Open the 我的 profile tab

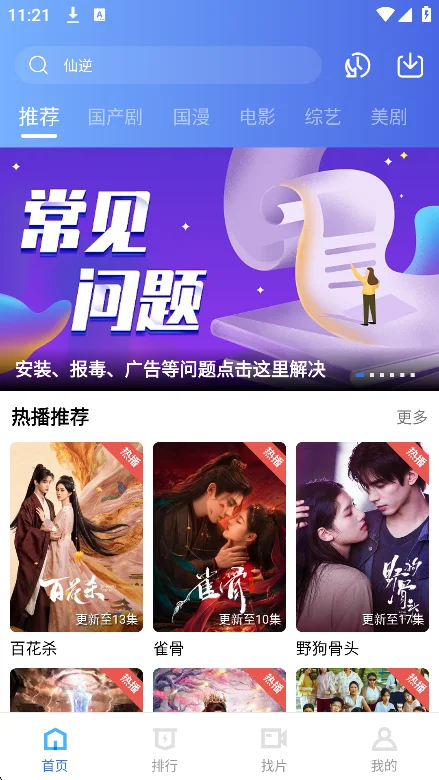click(x=384, y=750)
